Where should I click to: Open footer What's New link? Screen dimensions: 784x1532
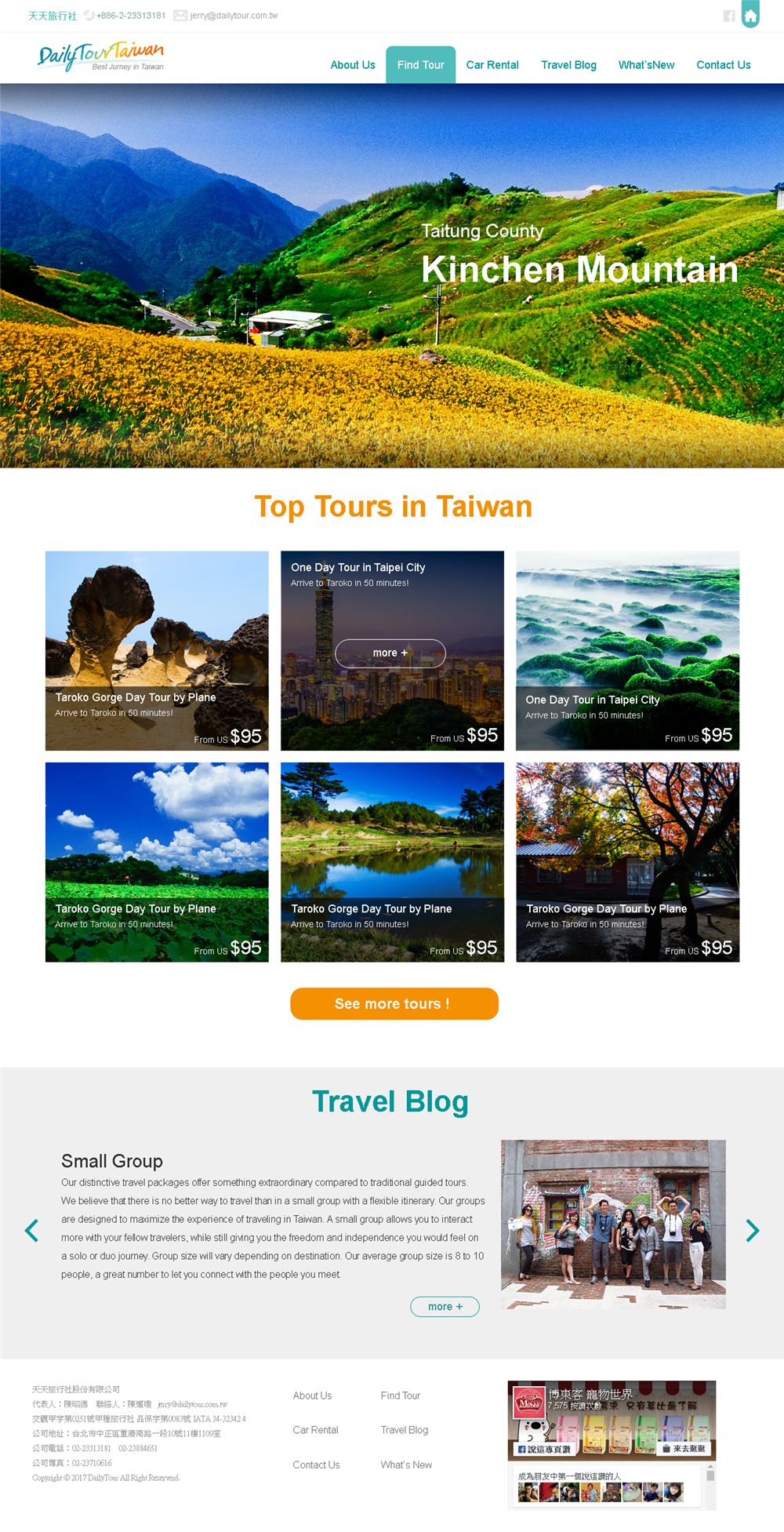click(x=406, y=1464)
